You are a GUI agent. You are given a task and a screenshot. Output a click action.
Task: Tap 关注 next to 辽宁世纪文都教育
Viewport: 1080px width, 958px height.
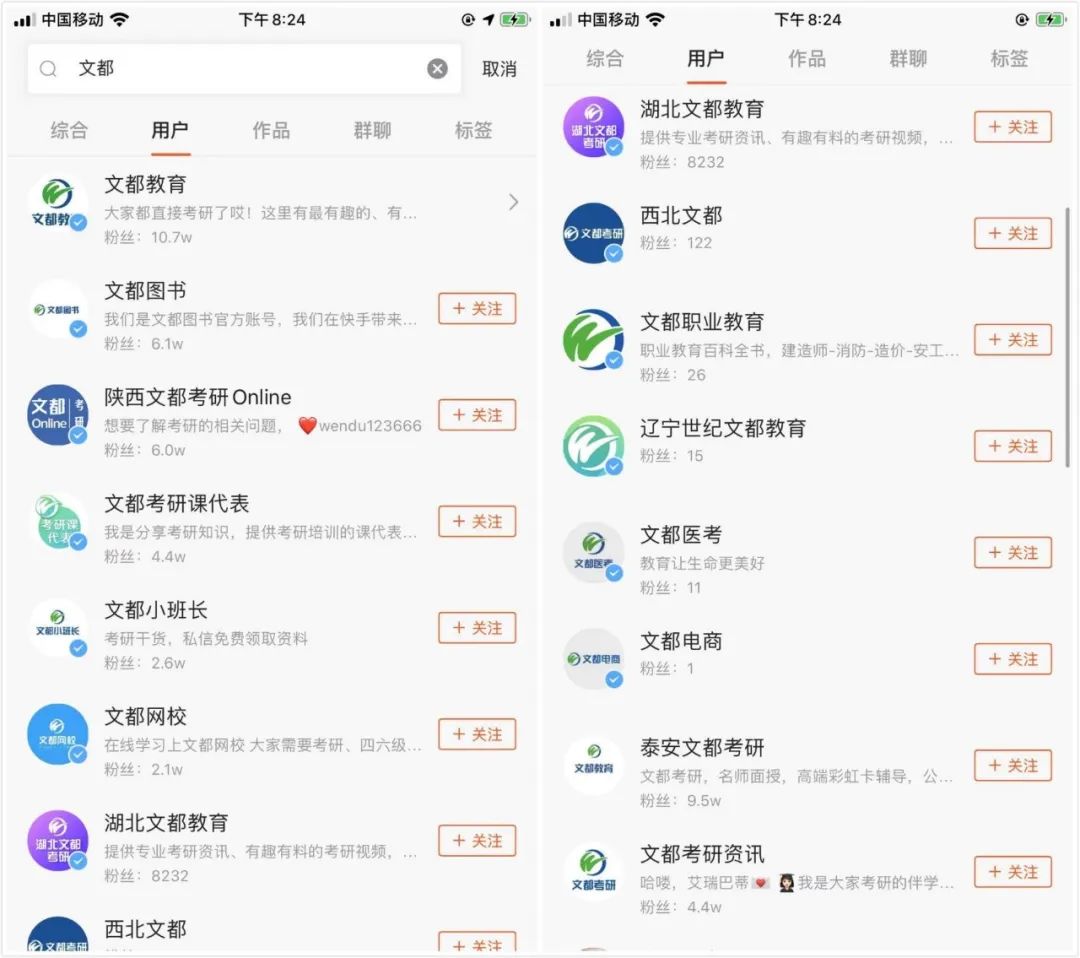pos(1013,446)
